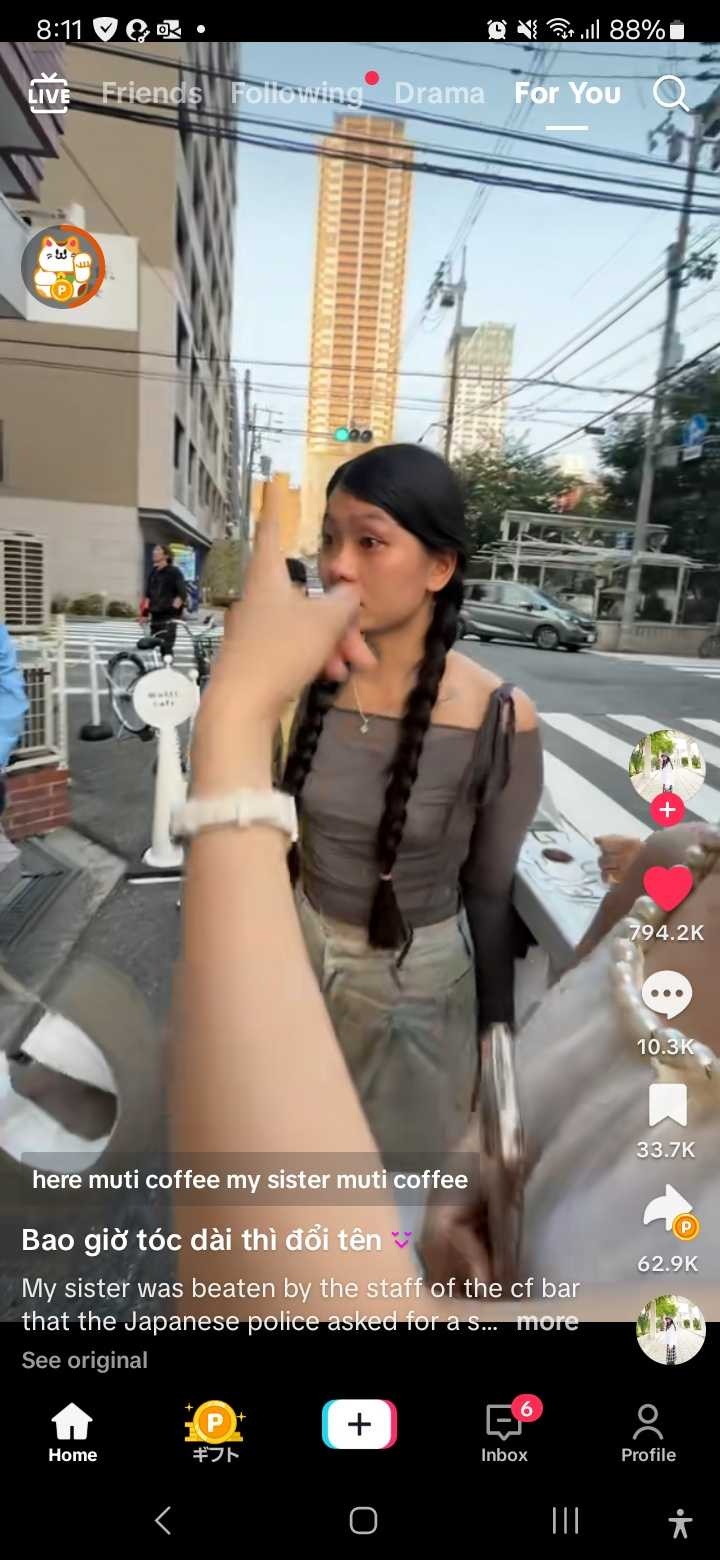Open the ギフト rewards tab
720x1560 pixels.
pyautogui.click(x=215, y=1431)
